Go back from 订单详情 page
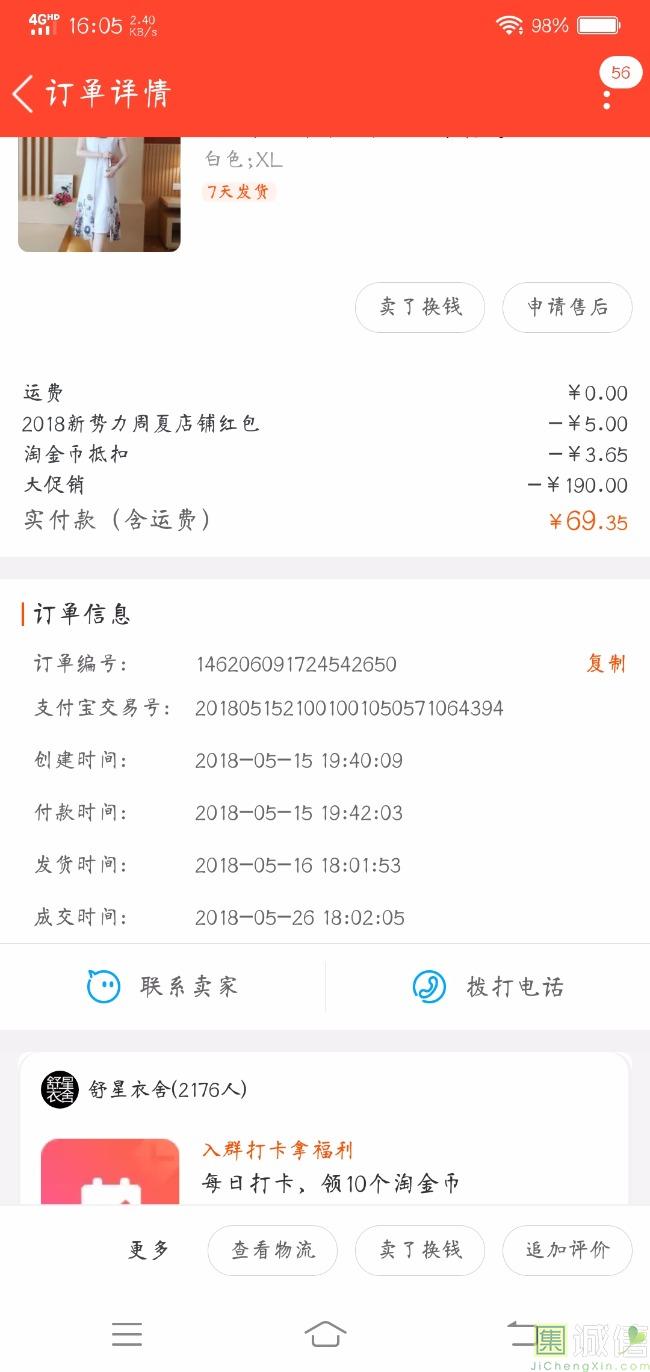 (x=24, y=94)
